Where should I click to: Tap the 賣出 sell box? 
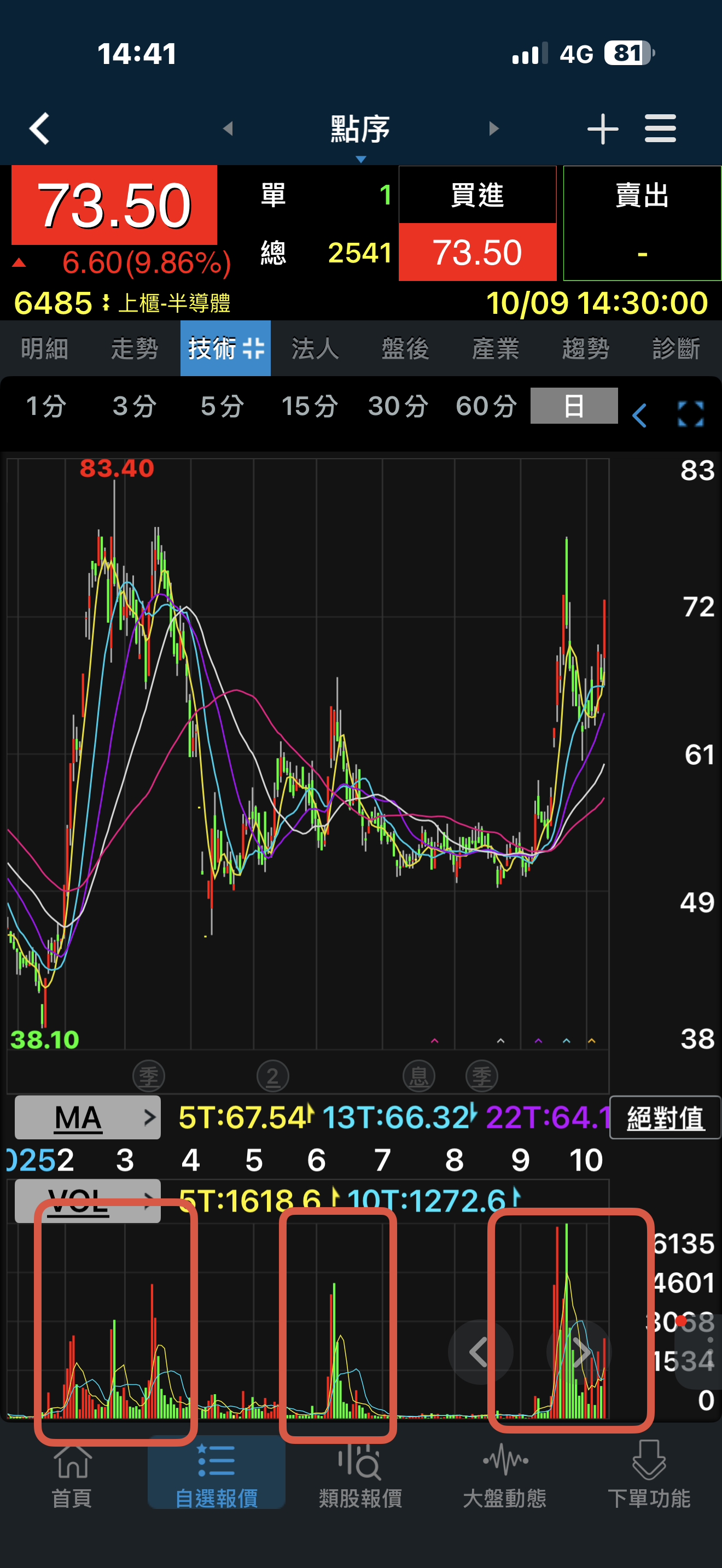642,224
